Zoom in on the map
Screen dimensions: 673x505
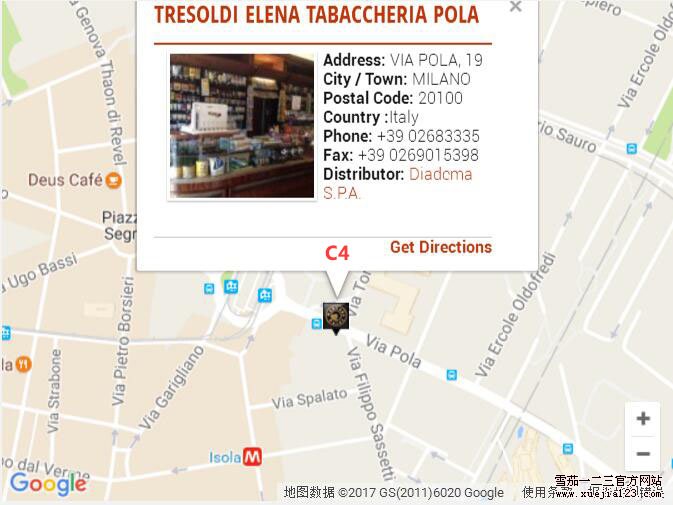click(x=643, y=419)
